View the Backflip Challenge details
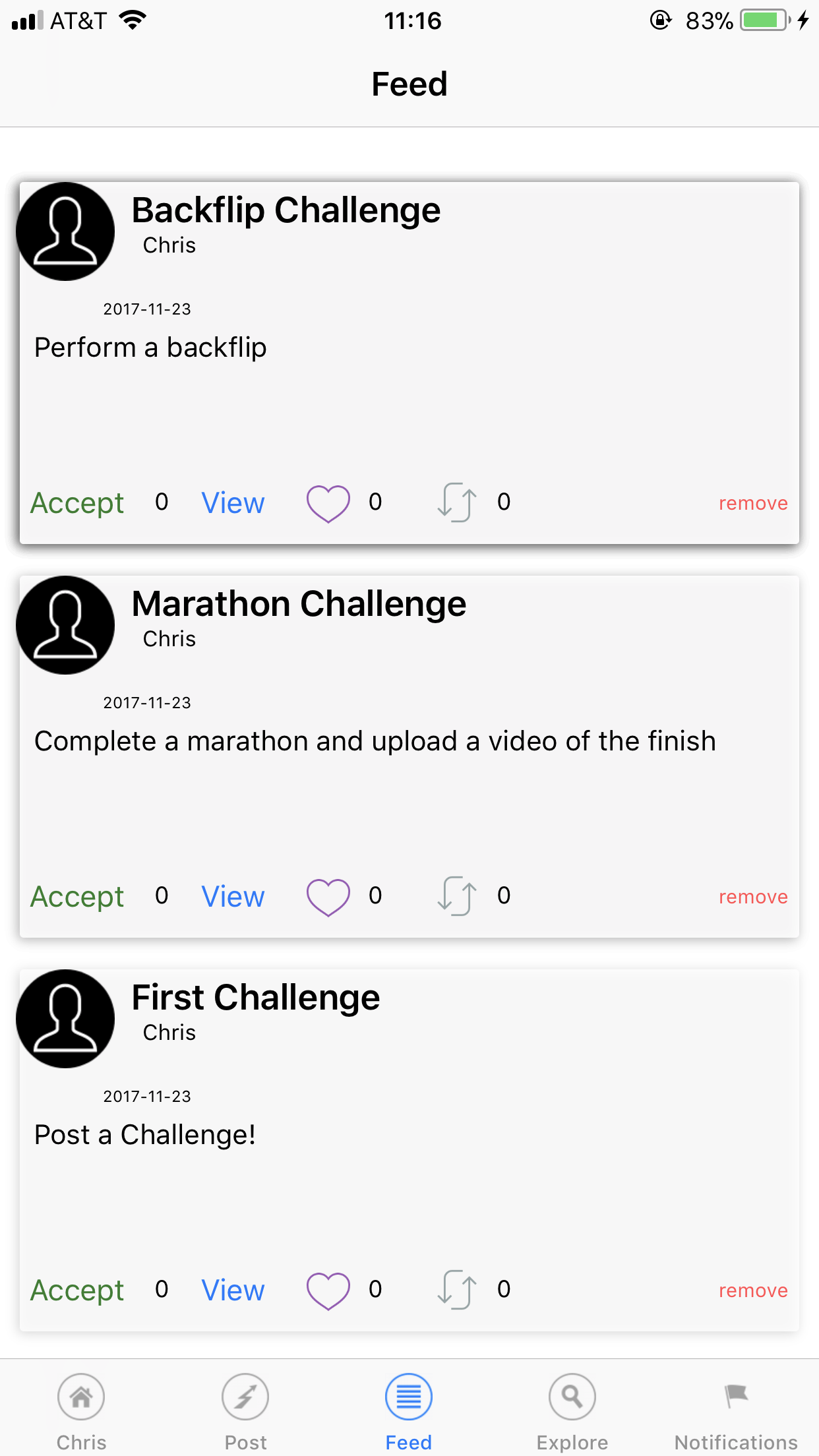 point(233,503)
